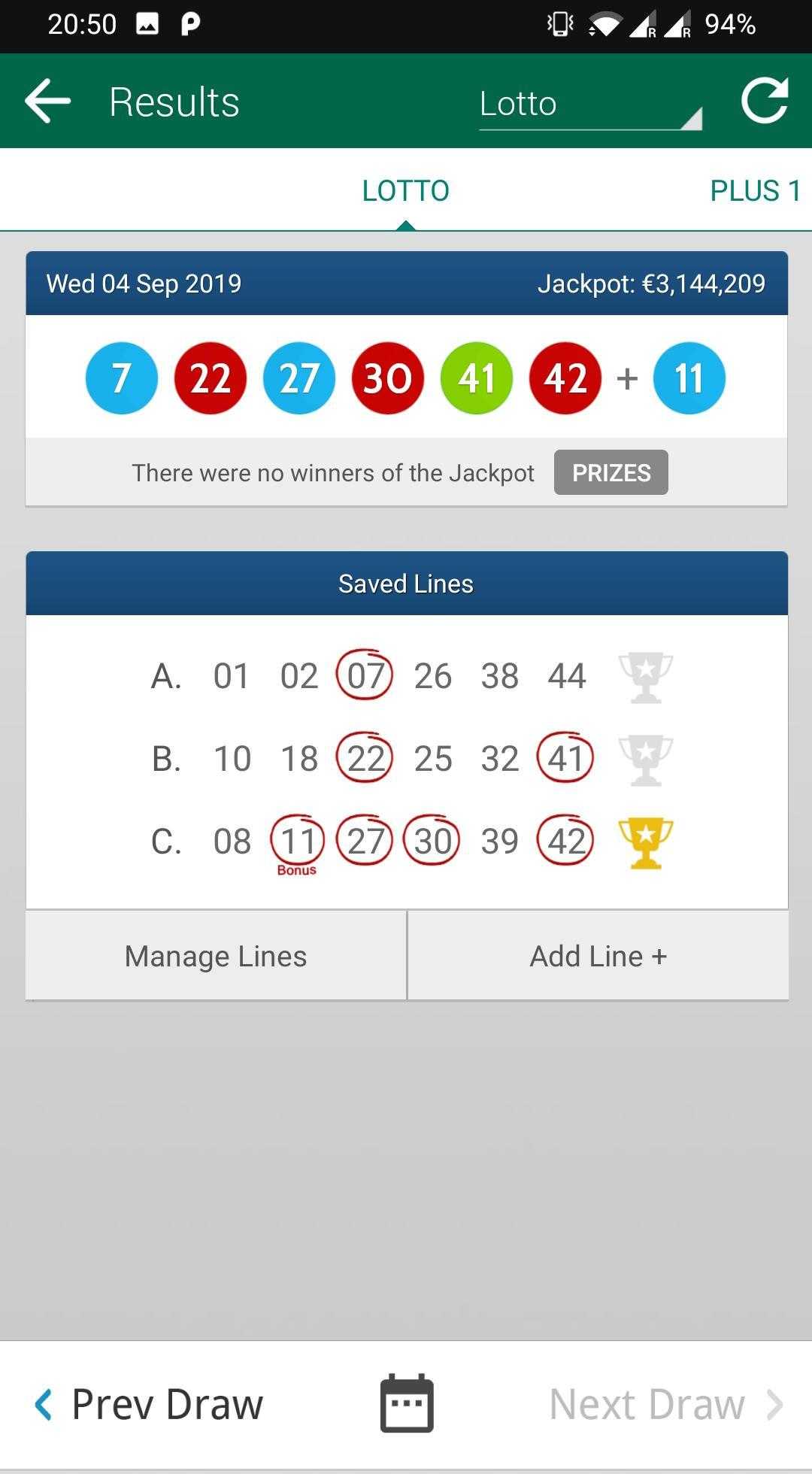Open Manage Lines

pos(216,956)
